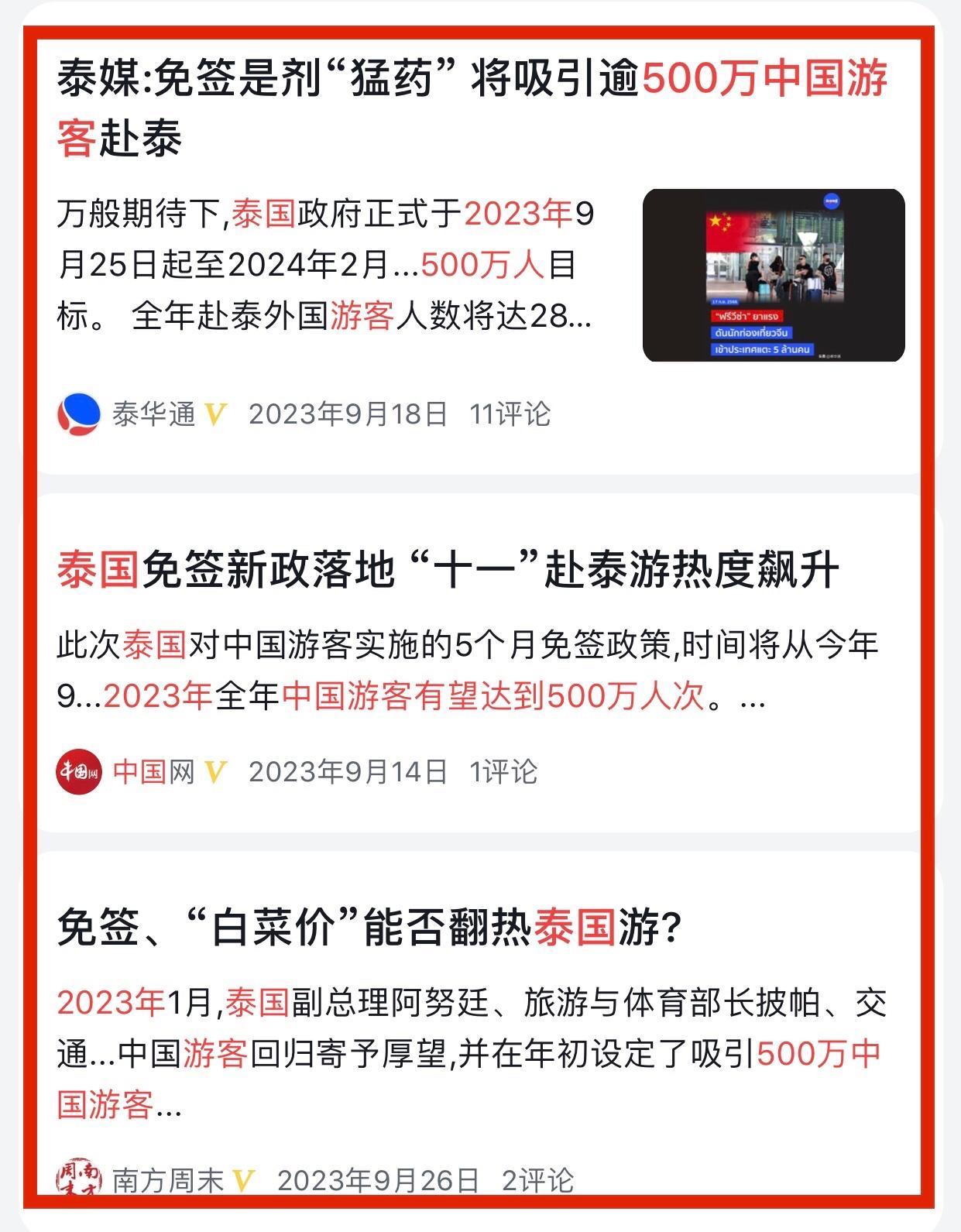View 南方周末 source profile

pyautogui.click(x=166, y=1180)
